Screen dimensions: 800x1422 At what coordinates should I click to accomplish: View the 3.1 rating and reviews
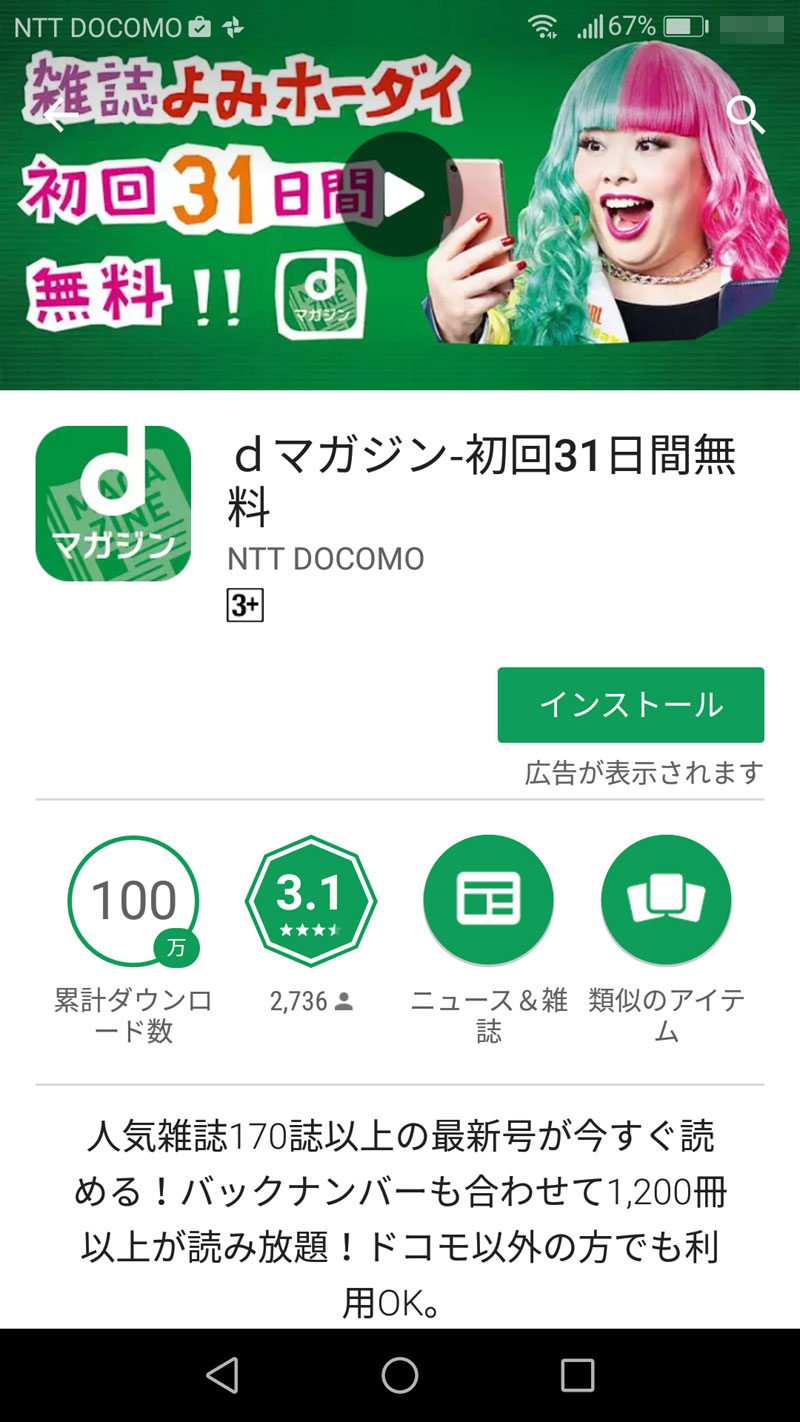pyautogui.click(x=310, y=900)
